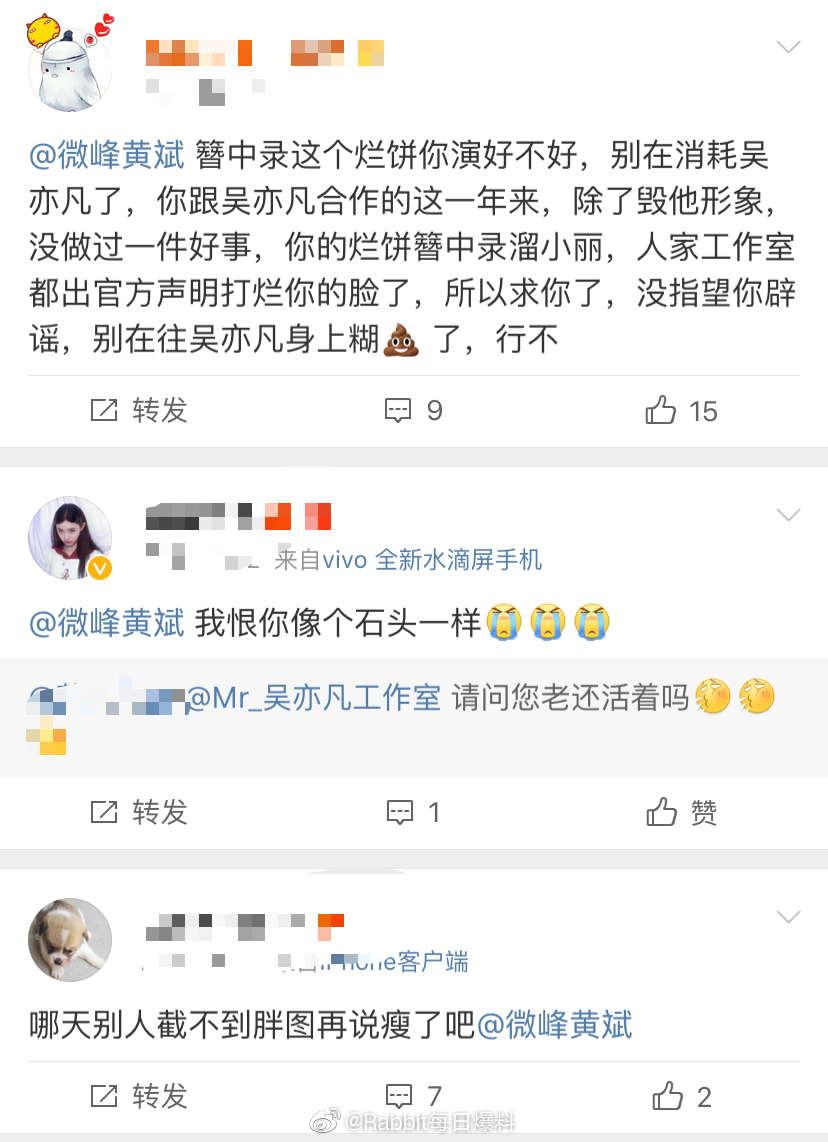
Task: Comment on the 我恨你像个石头一样 post
Action: point(414,812)
